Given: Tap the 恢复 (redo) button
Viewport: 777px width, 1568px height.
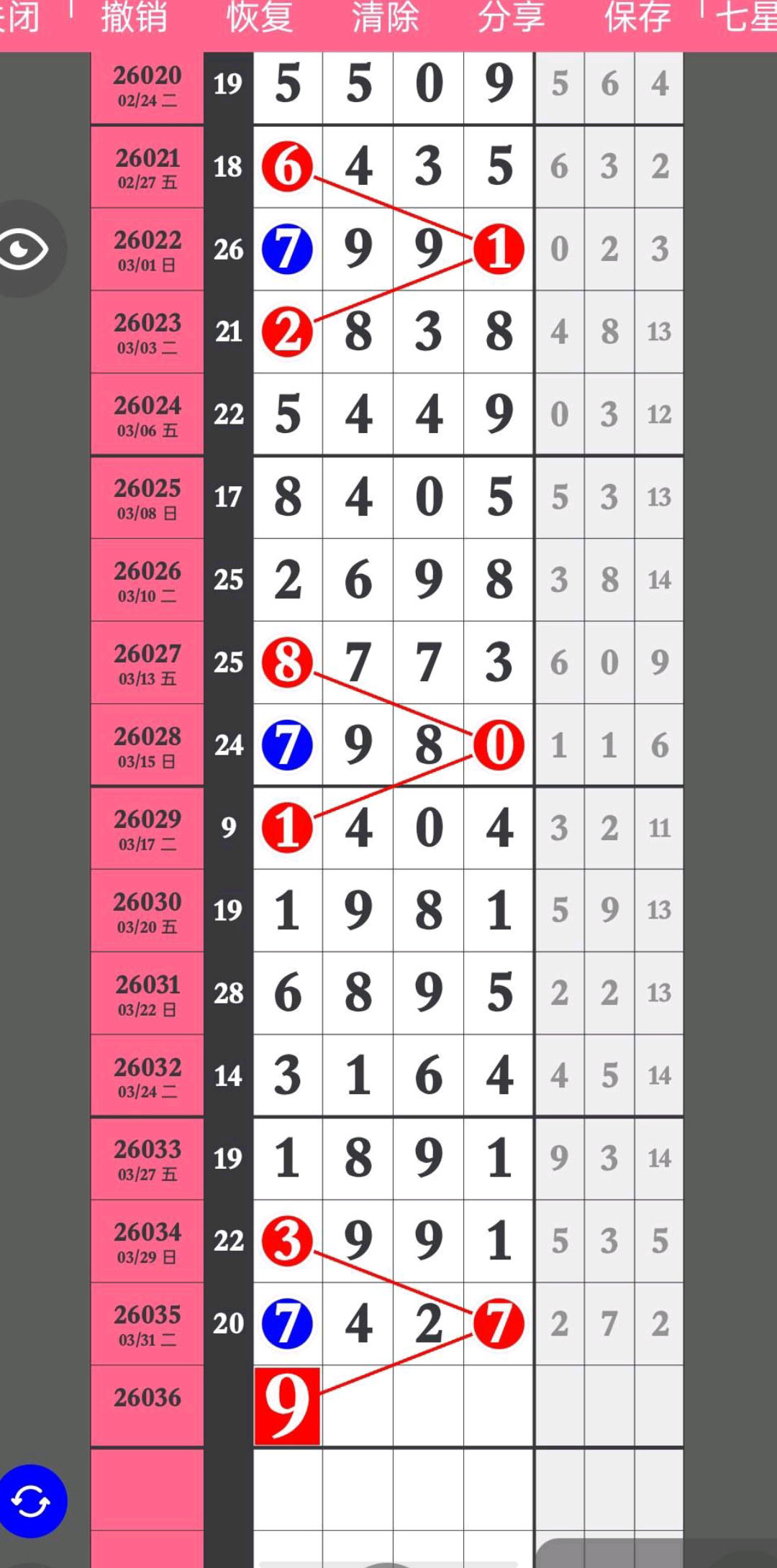Looking at the screenshot, I should [x=260, y=17].
